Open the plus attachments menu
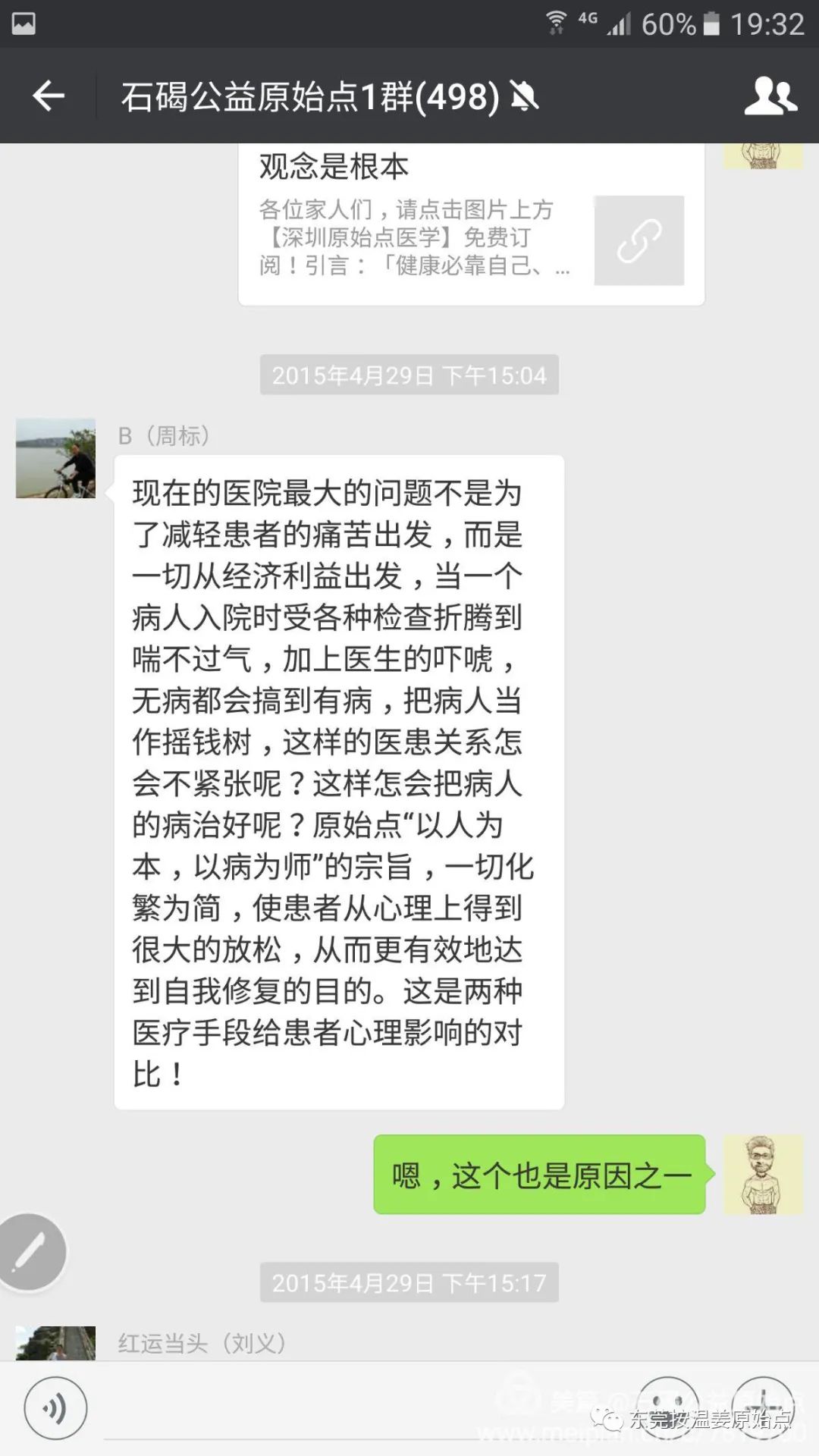The height and width of the screenshot is (1456, 819). pos(763,1407)
